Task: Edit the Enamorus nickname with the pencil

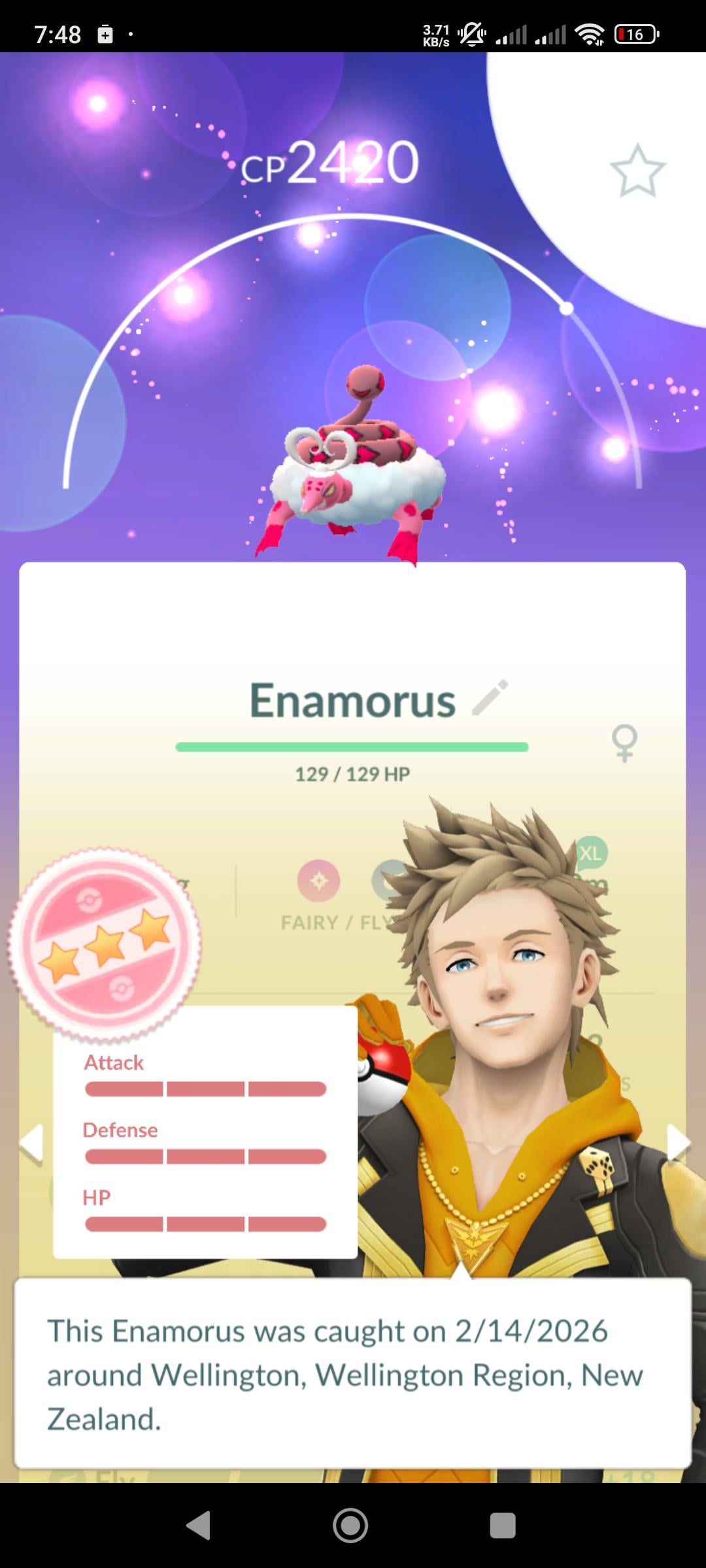Action: pos(490,698)
